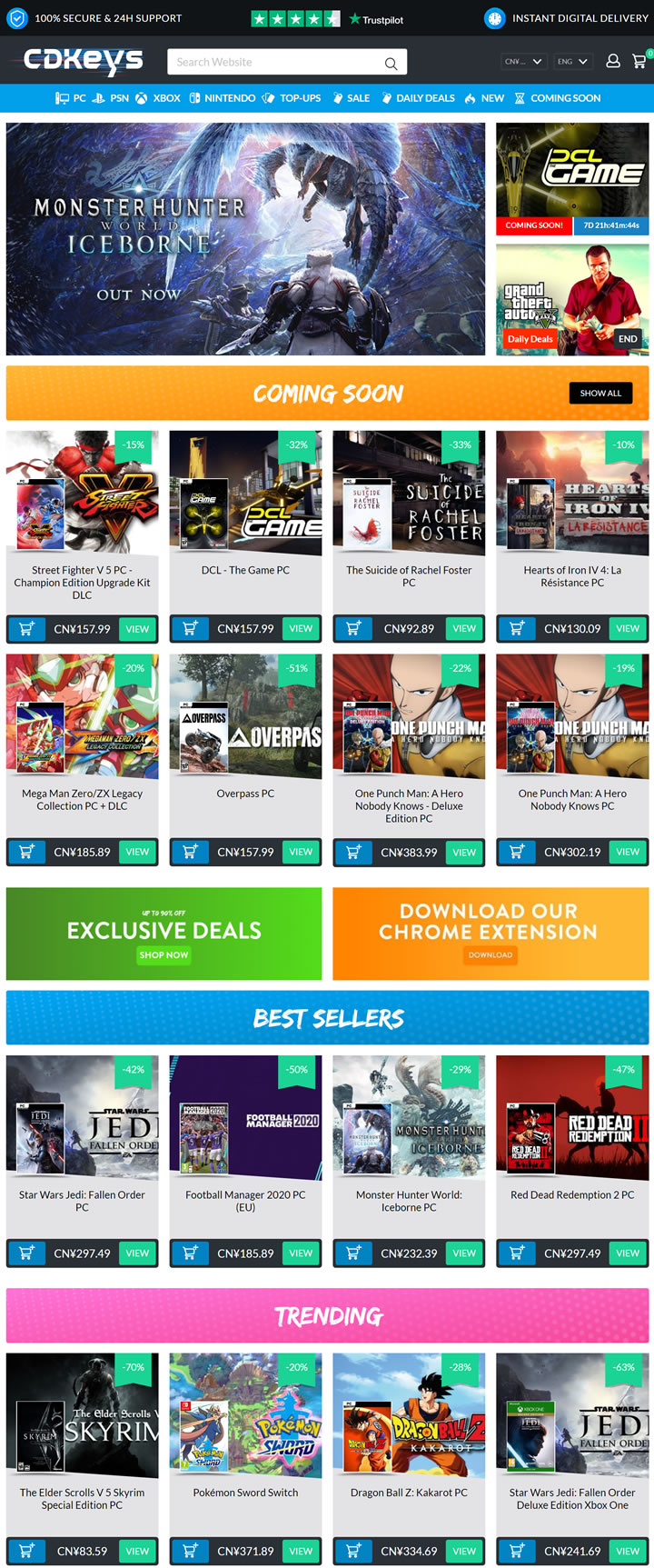Open the shopping cart icon

(639, 61)
